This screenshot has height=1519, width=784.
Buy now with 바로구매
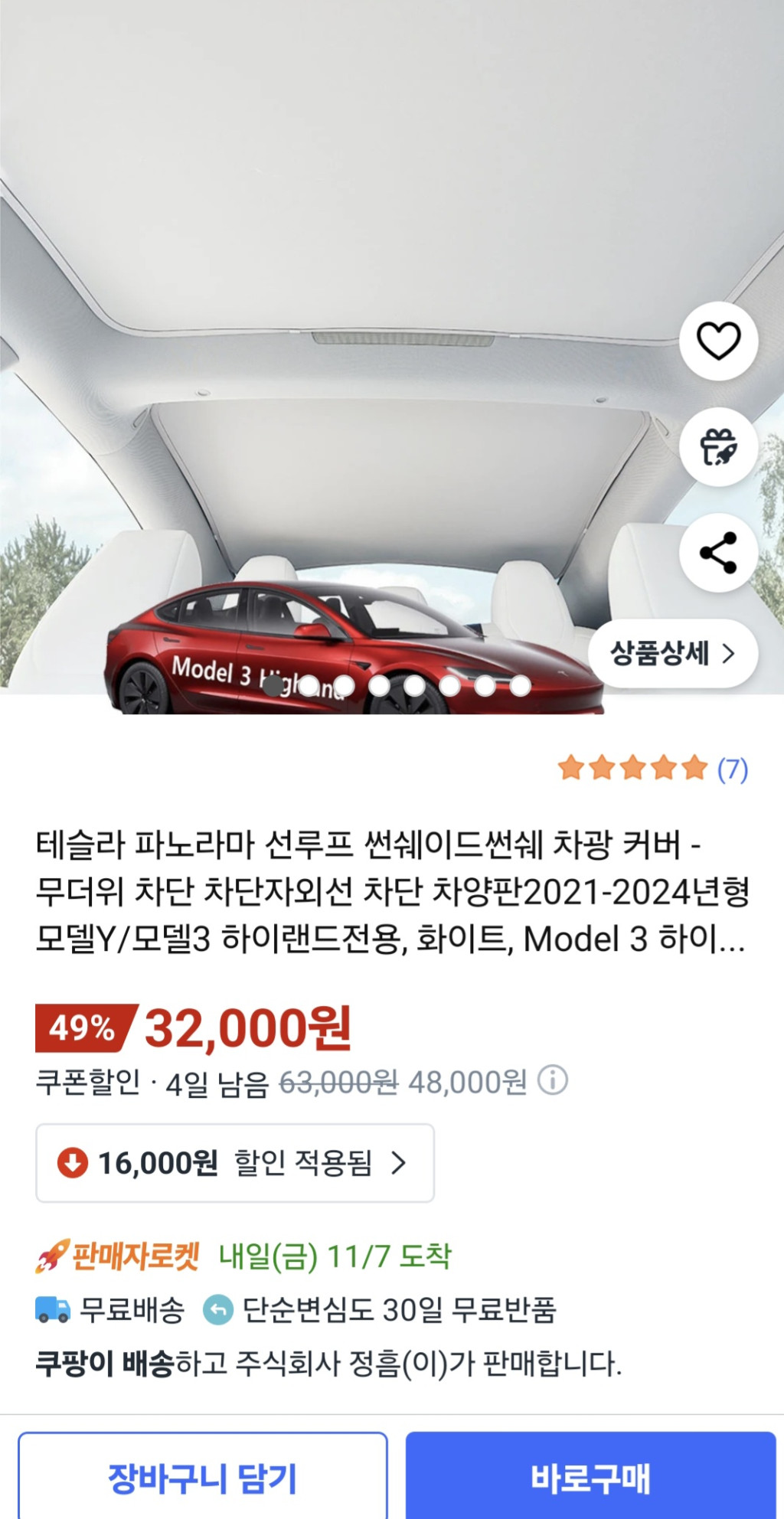[590, 1478]
